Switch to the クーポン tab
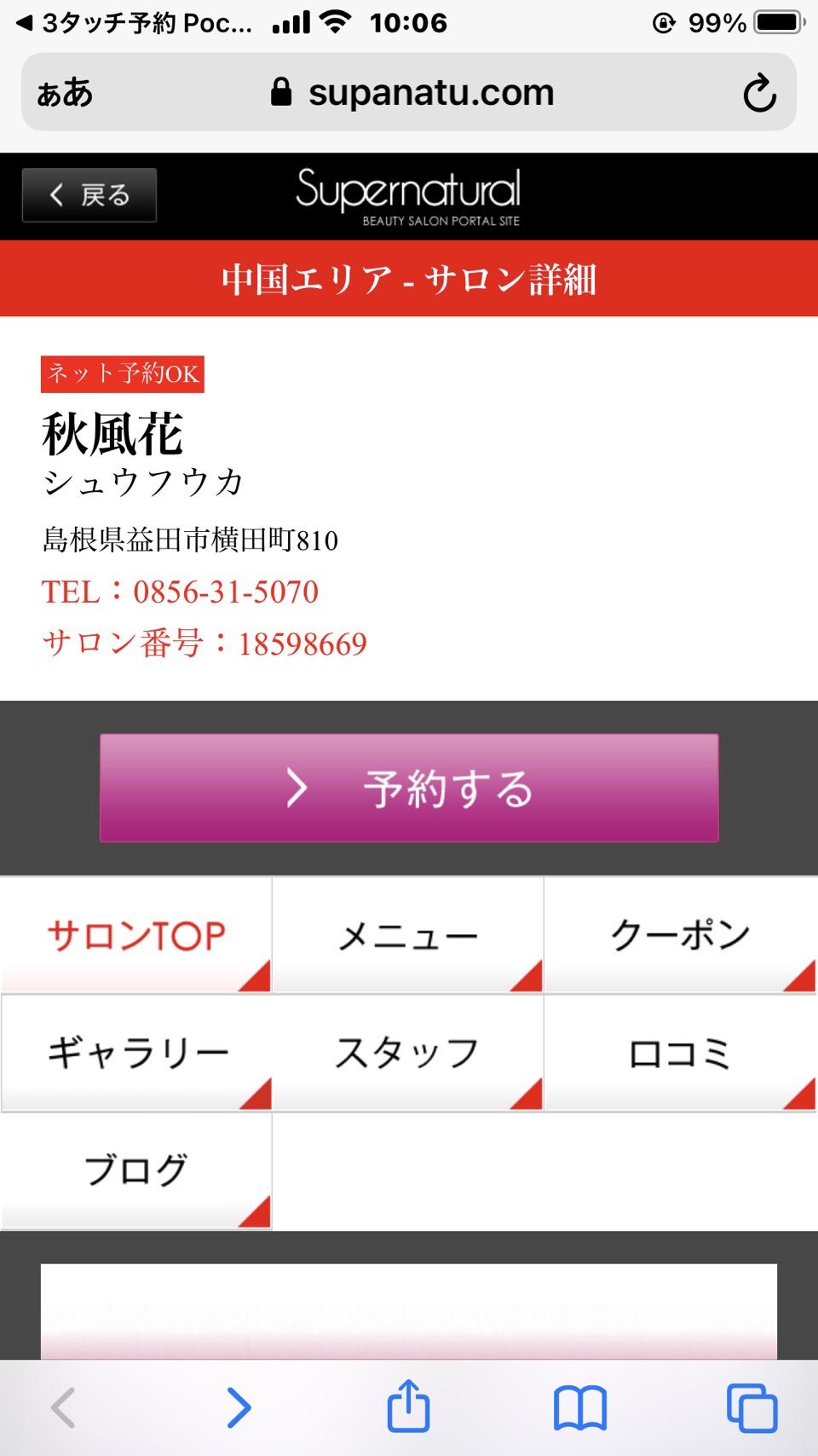818x1456 pixels. click(x=681, y=935)
